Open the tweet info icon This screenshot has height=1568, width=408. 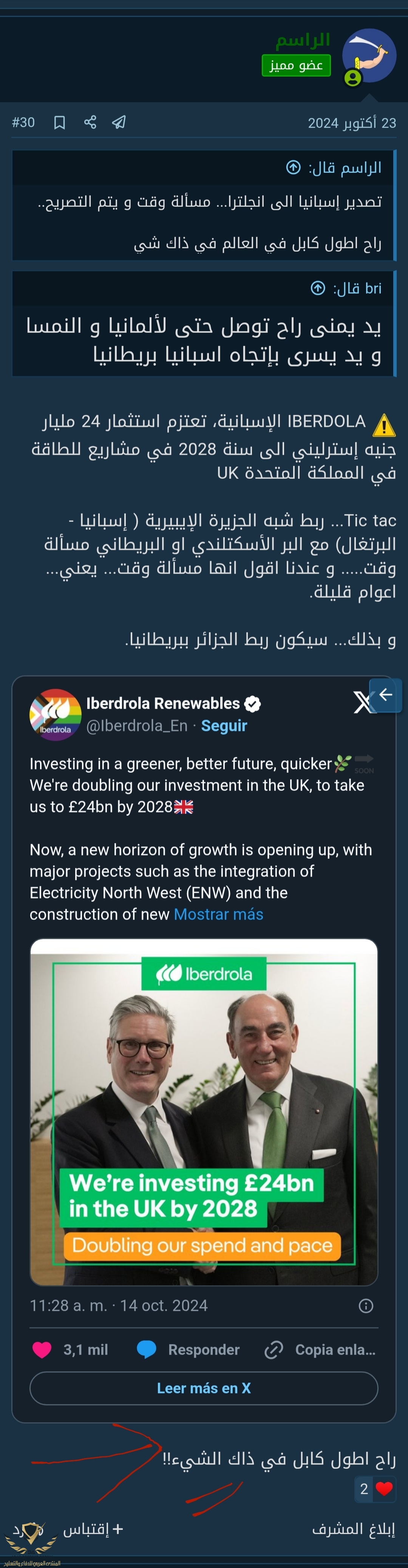[x=366, y=1306]
